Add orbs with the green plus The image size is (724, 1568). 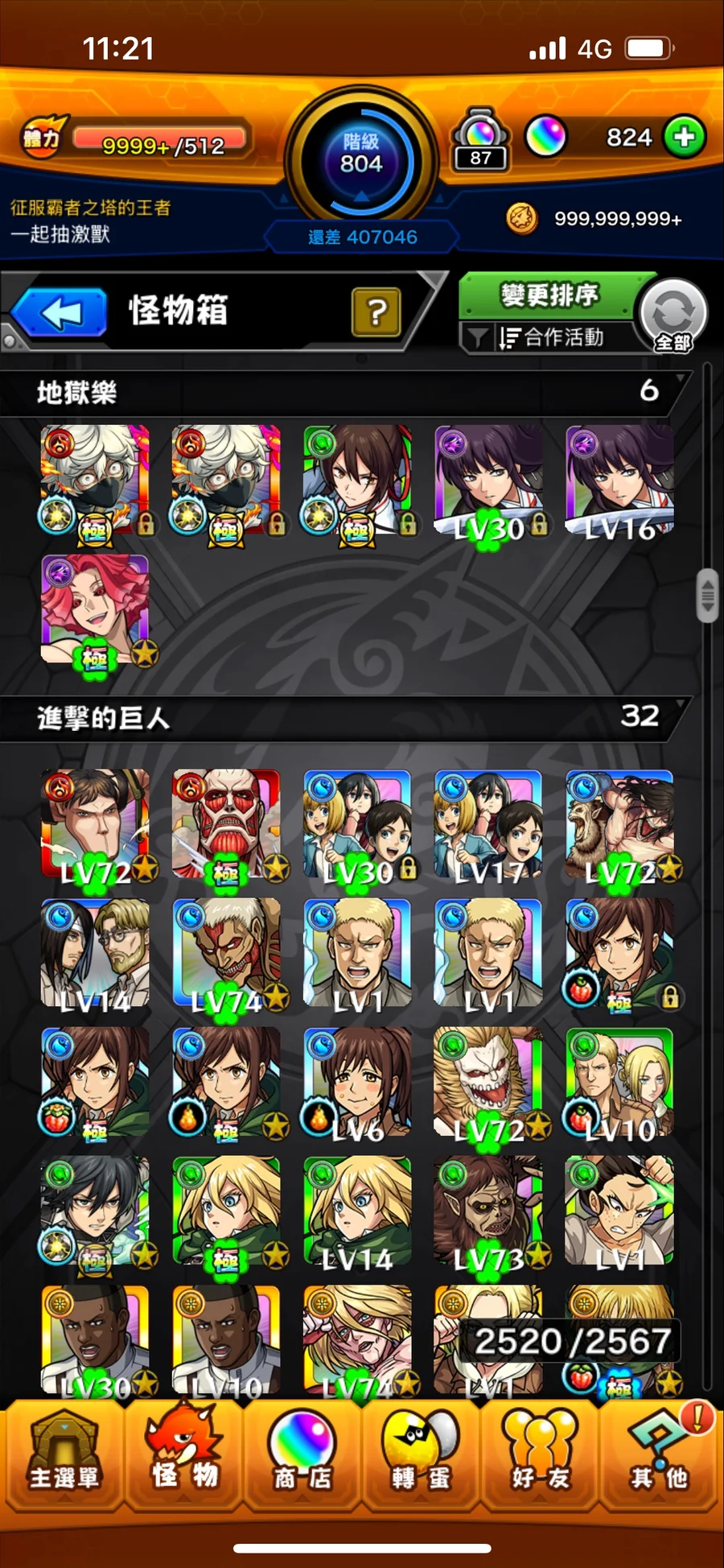pyautogui.click(x=685, y=138)
